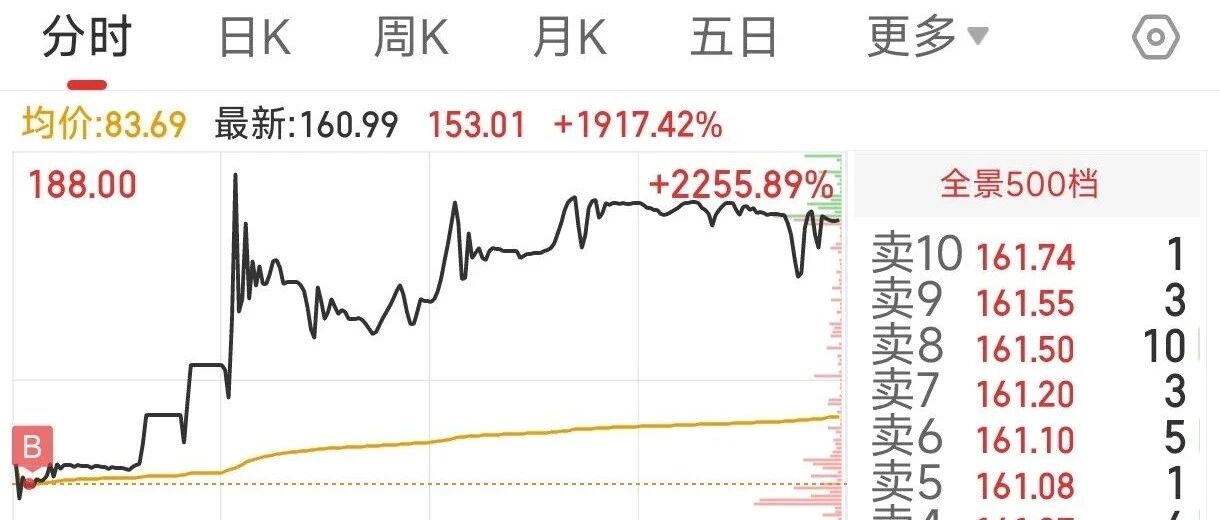
Task: Select the 周K tab
Action: click(x=411, y=40)
